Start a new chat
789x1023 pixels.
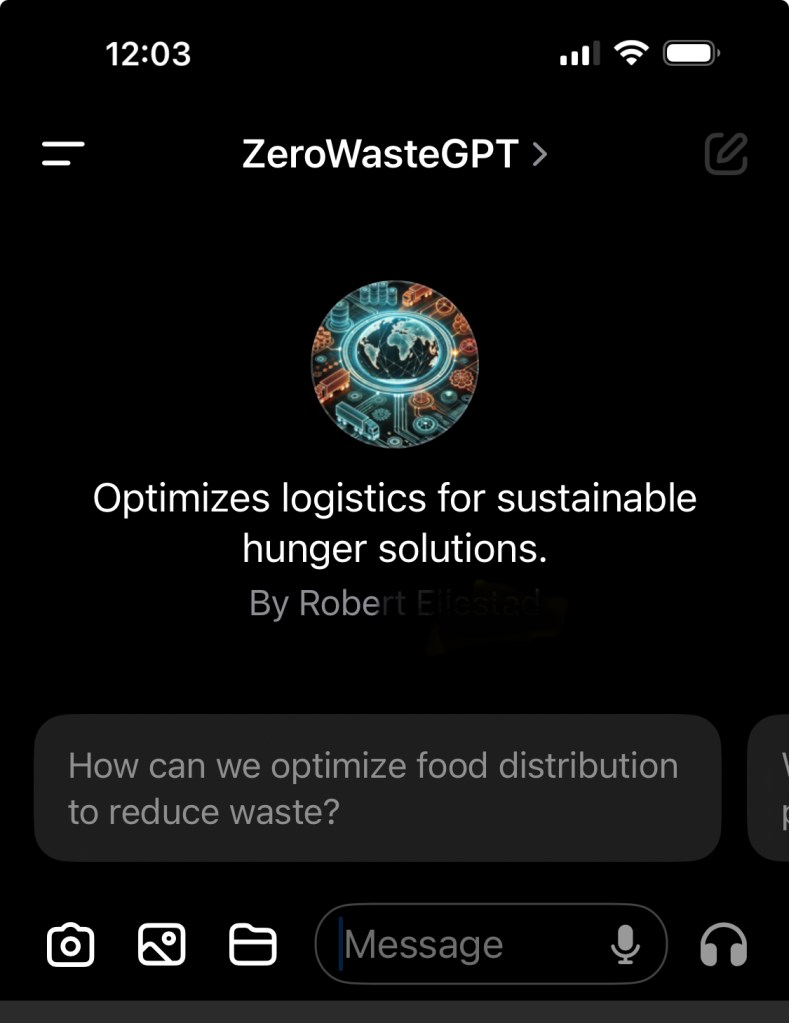[726, 154]
